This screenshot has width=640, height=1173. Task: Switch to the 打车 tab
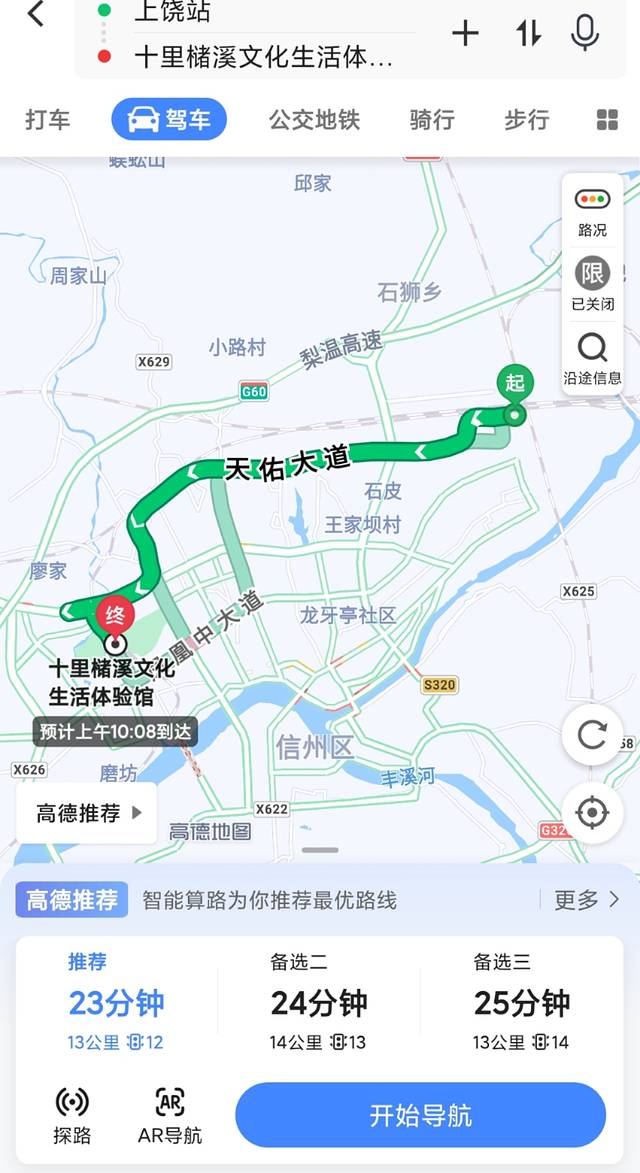click(x=47, y=120)
